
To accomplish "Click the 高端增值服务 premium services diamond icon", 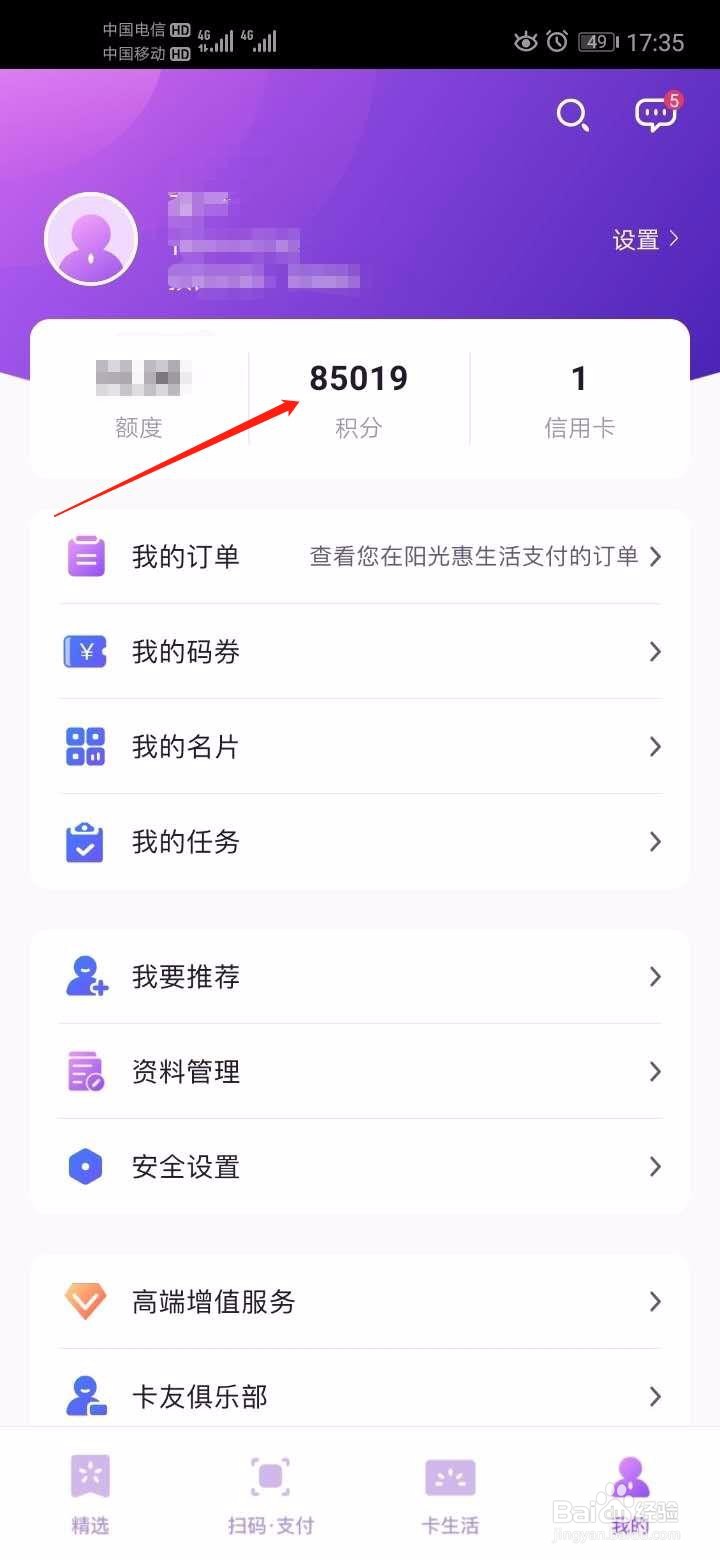I will coord(85,1302).
